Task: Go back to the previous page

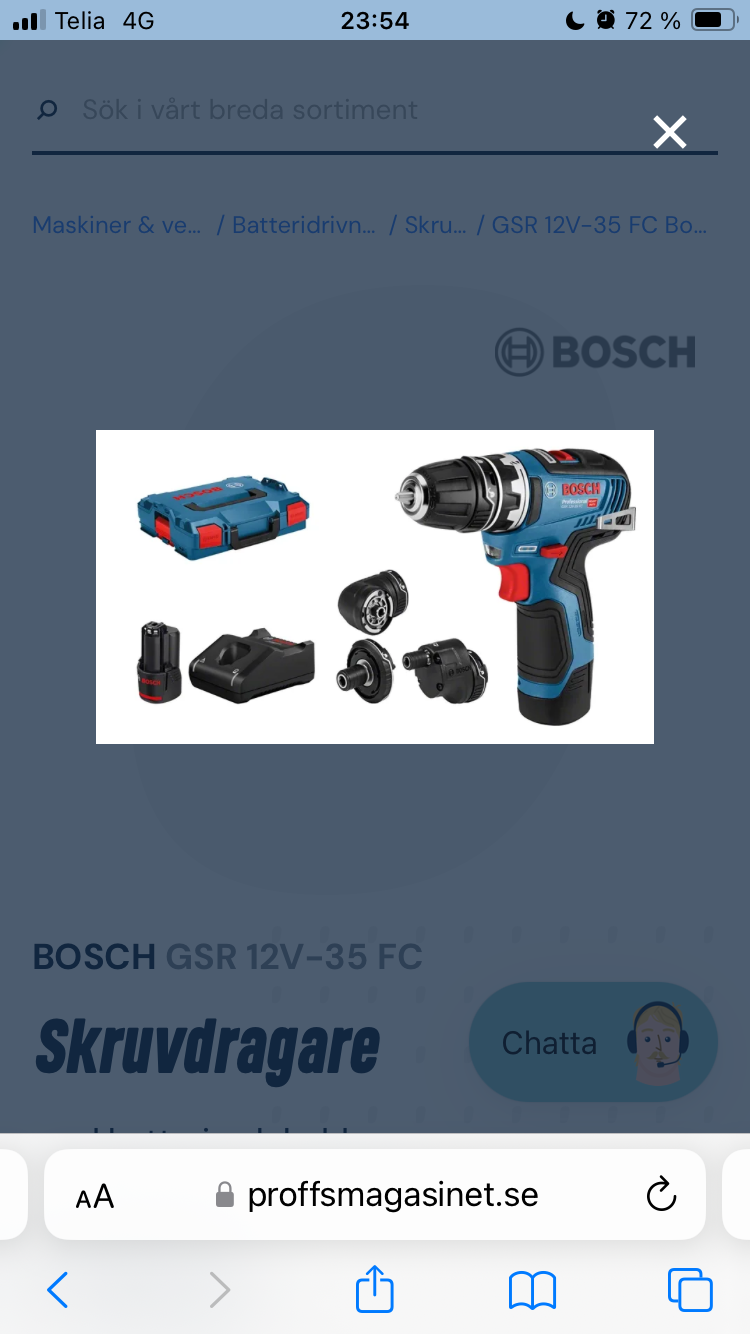Action: [58, 1289]
